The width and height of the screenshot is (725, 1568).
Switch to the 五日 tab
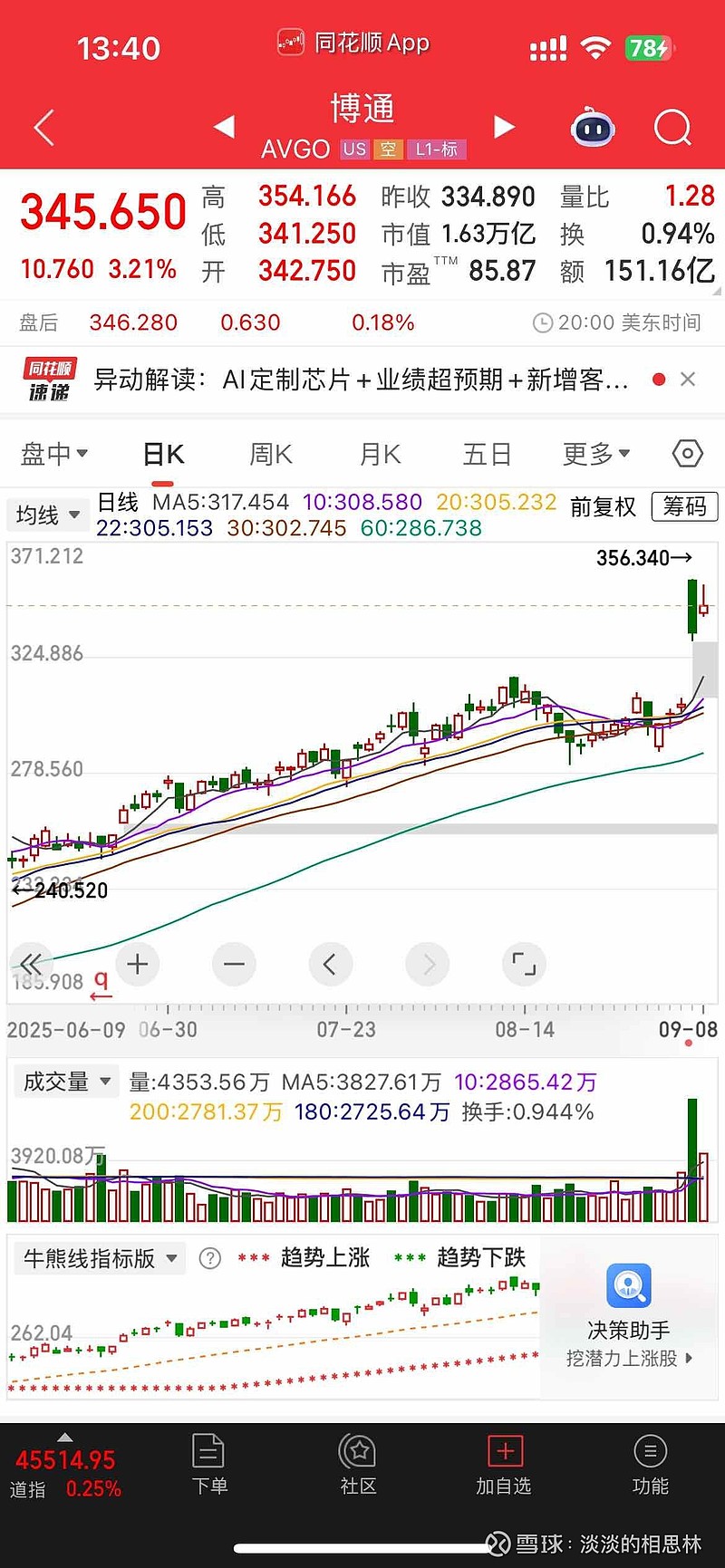488,454
